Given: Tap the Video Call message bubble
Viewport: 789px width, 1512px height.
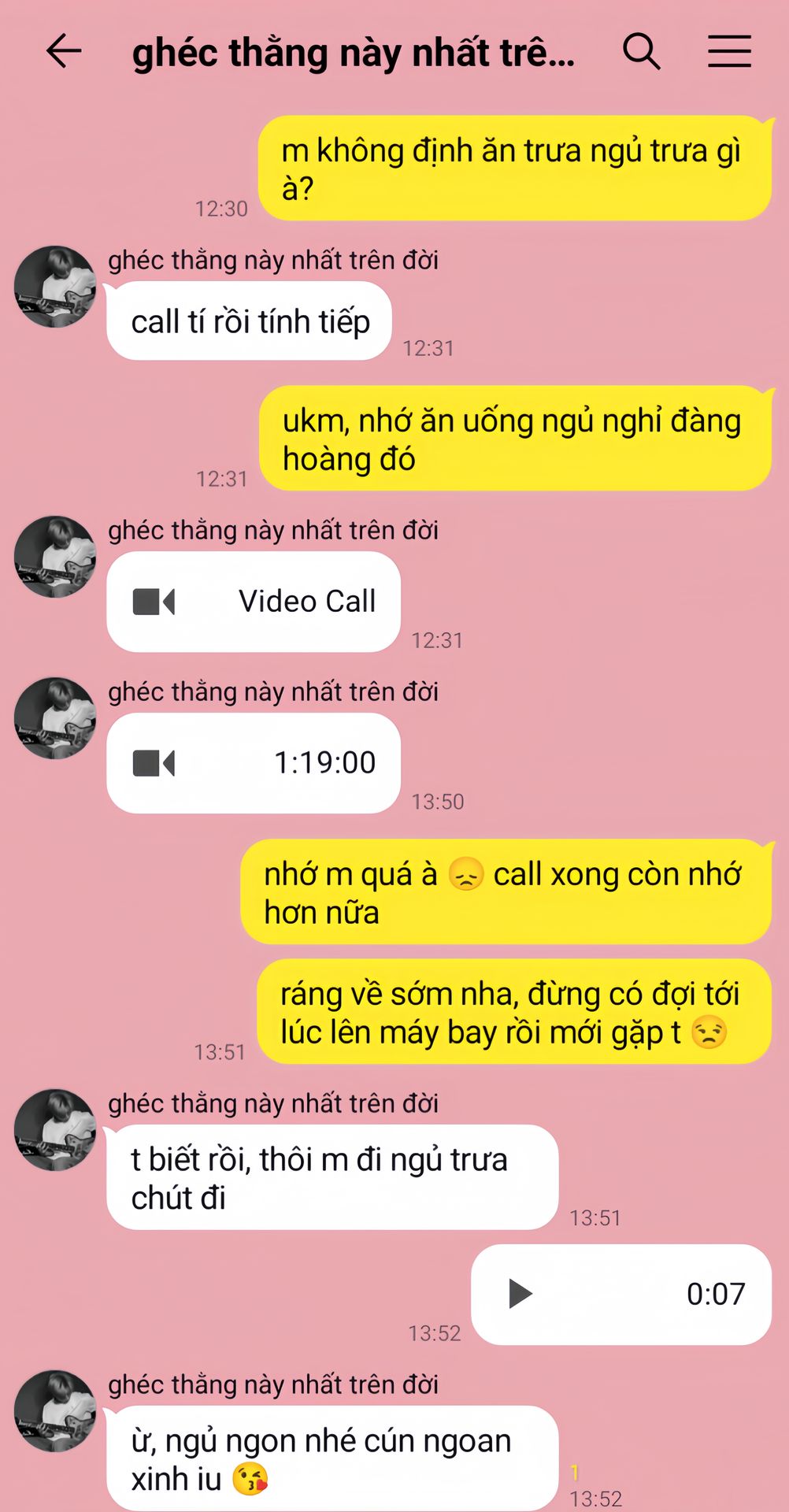Looking at the screenshot, I should pos(254,602).
